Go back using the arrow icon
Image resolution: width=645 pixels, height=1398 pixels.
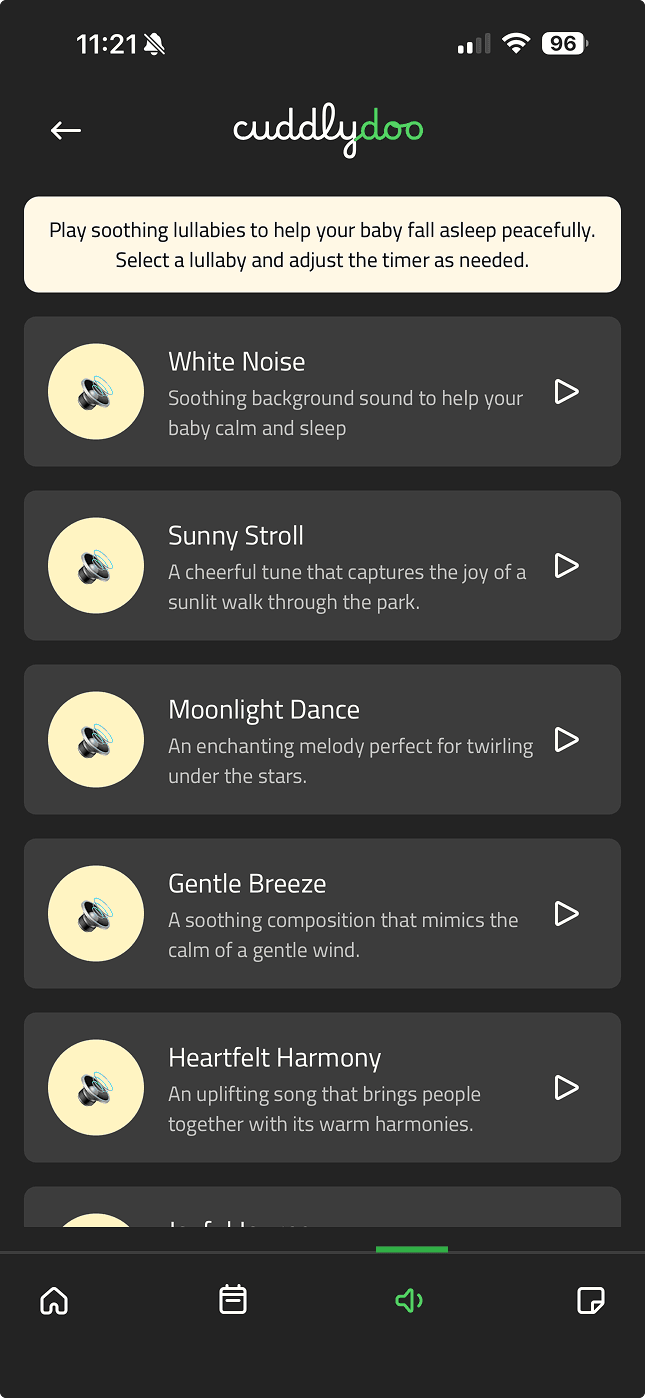click(x=66, y=130)
